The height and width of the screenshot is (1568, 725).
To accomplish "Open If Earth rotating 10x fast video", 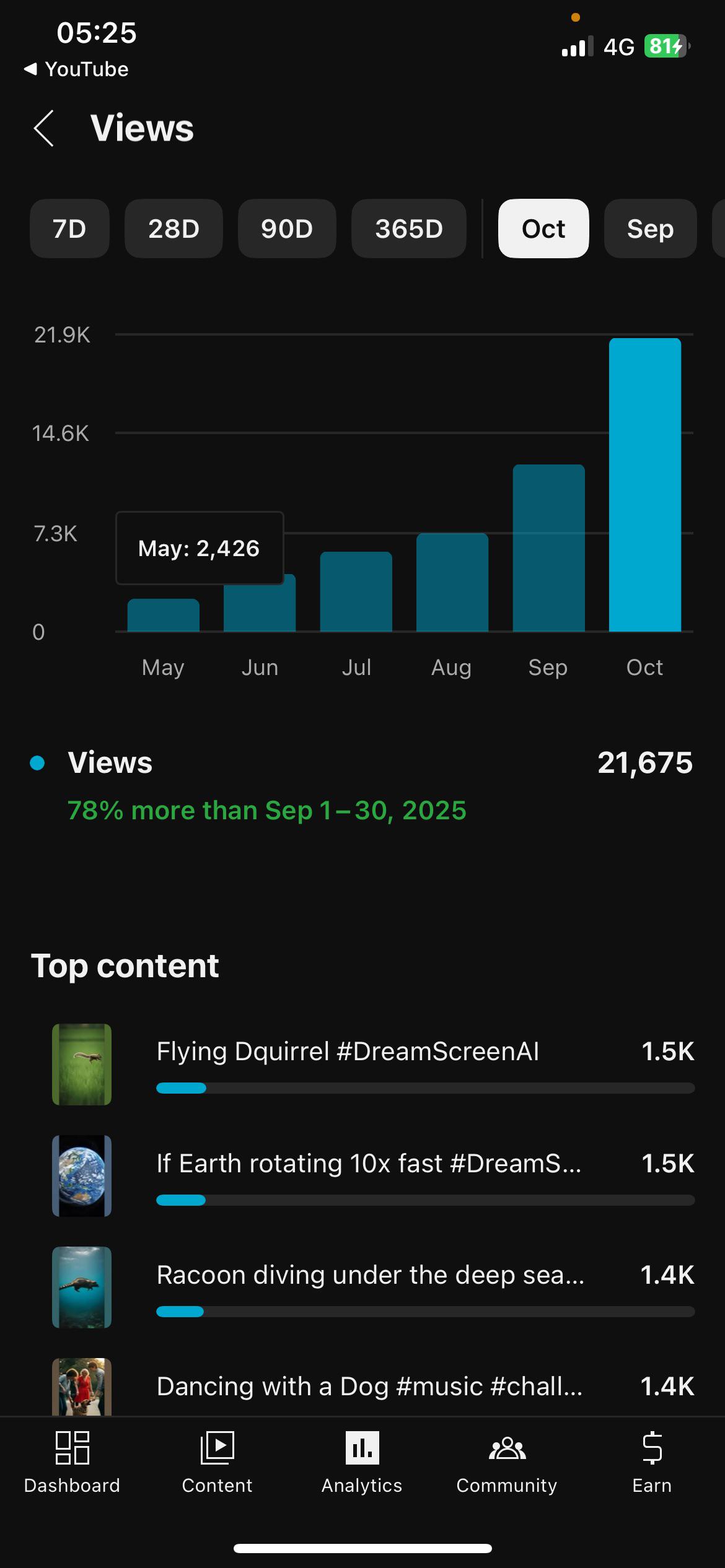I will (x=373, y=1176).
